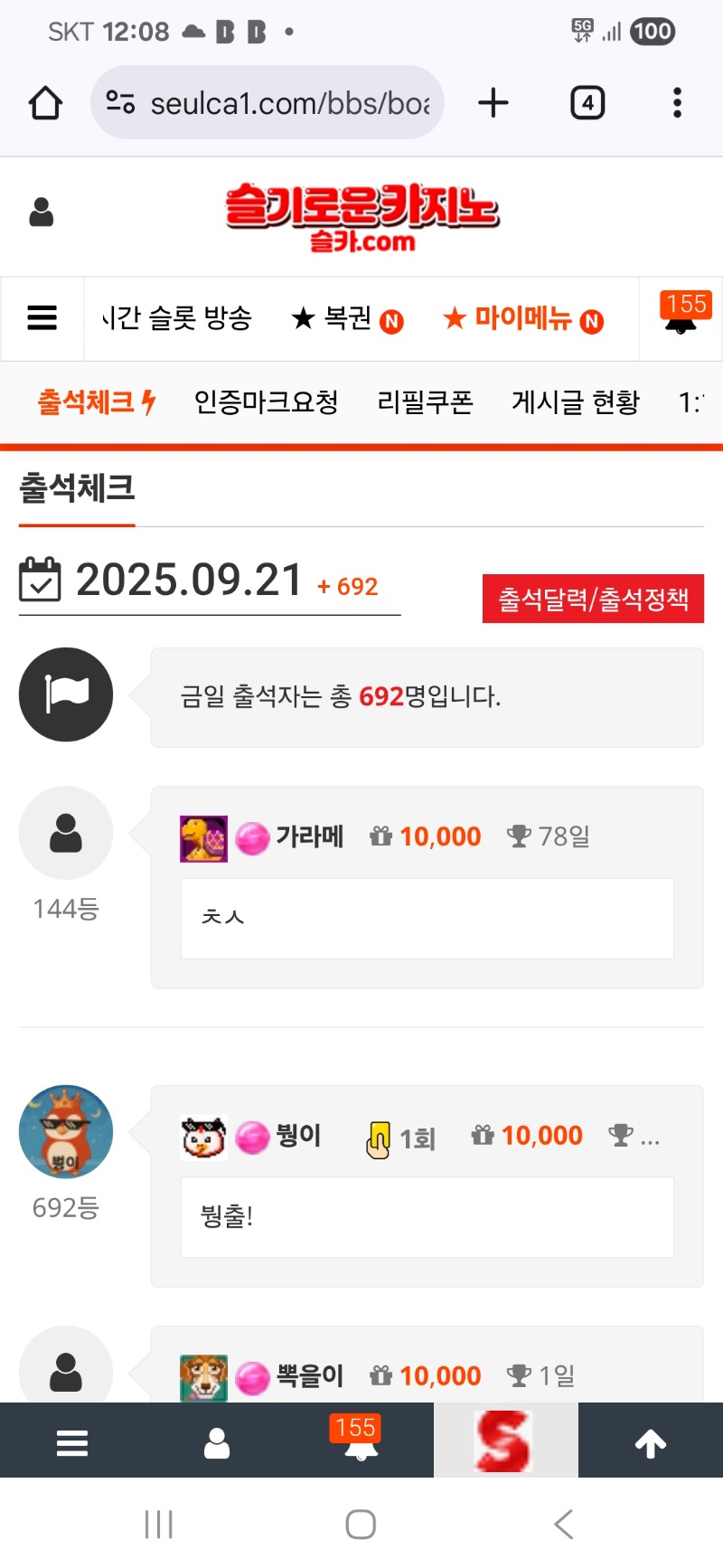Open the bottom bar menu icon
This screenshot has width=723, height=1568.
(x=72, y=1442)
